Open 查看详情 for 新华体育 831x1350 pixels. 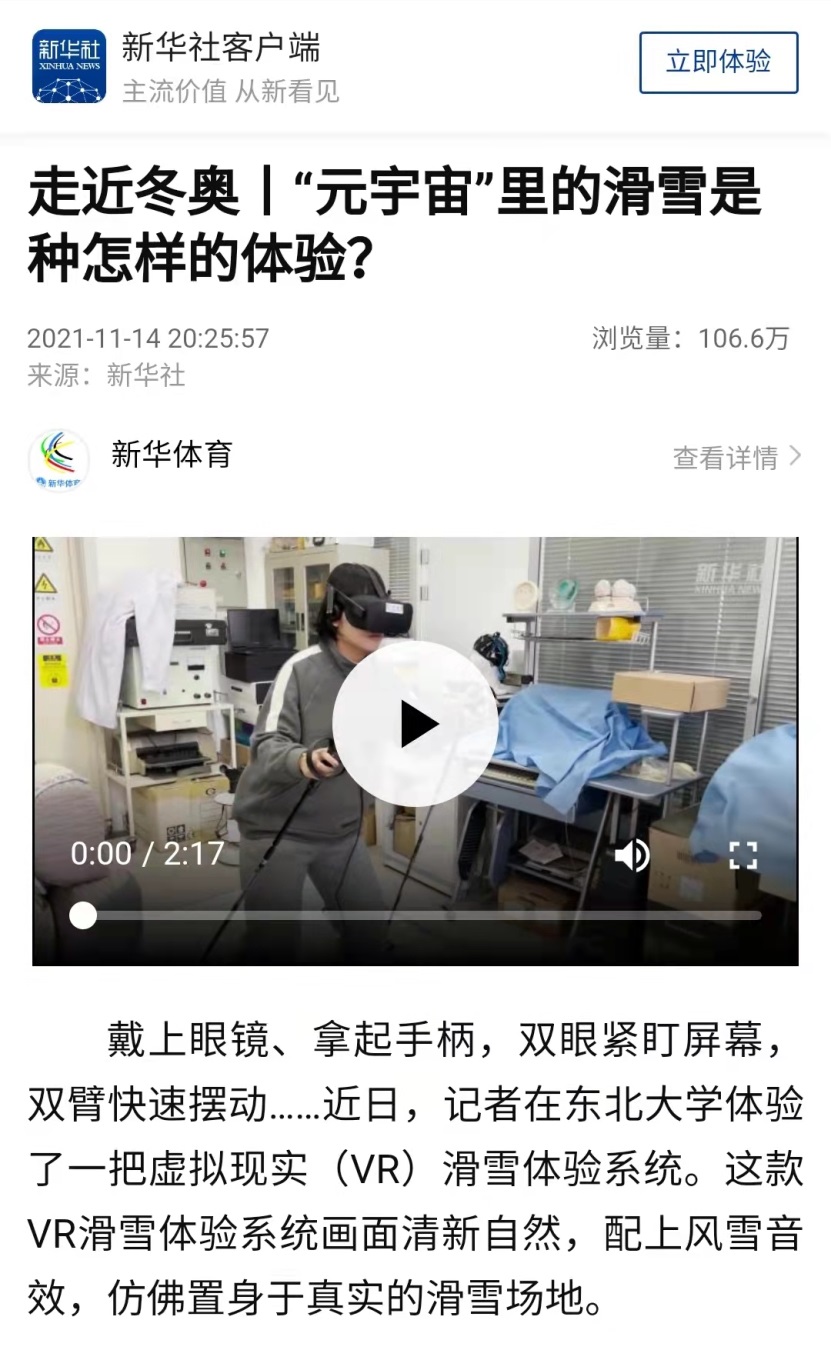736,457
